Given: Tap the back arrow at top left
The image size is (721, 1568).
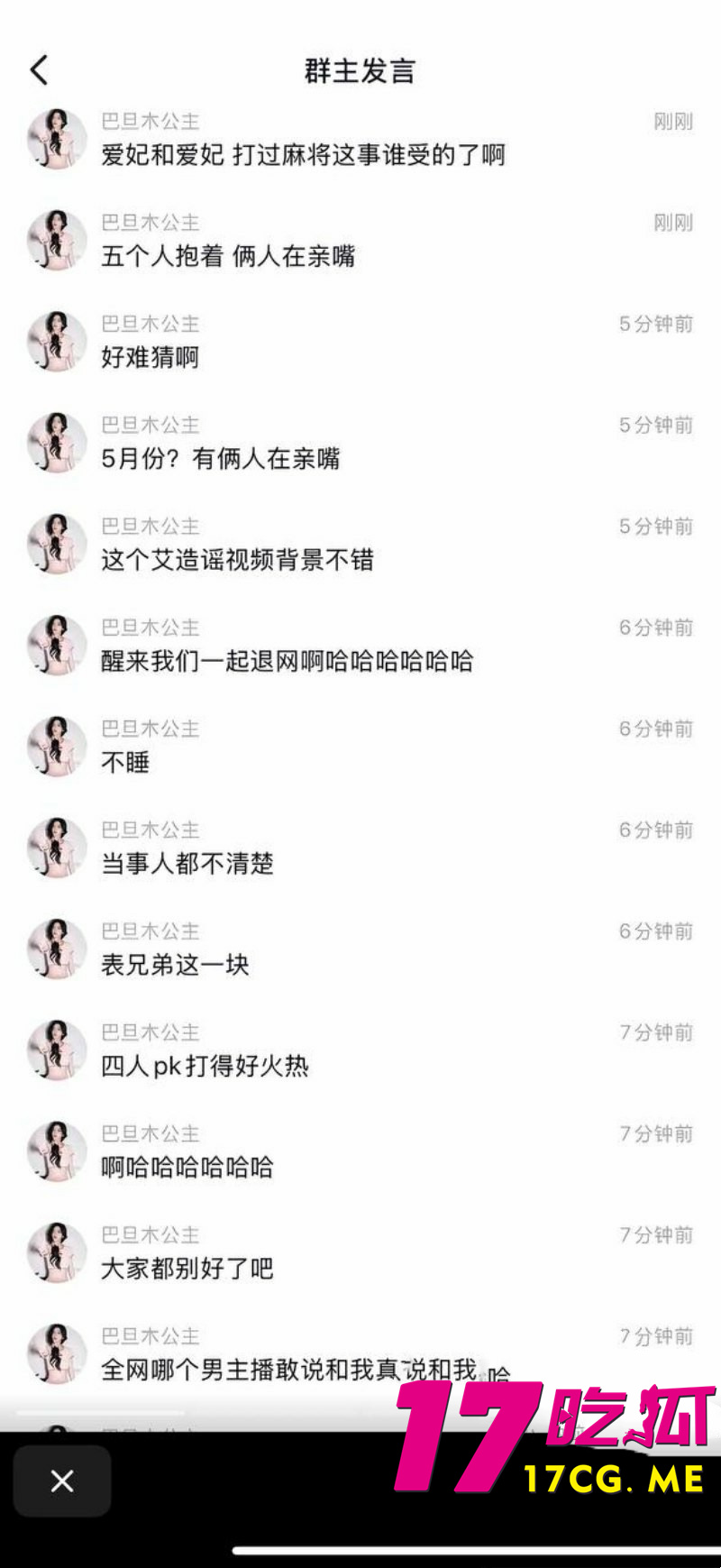Looking at the screenshot, I should tap(38, 69).
